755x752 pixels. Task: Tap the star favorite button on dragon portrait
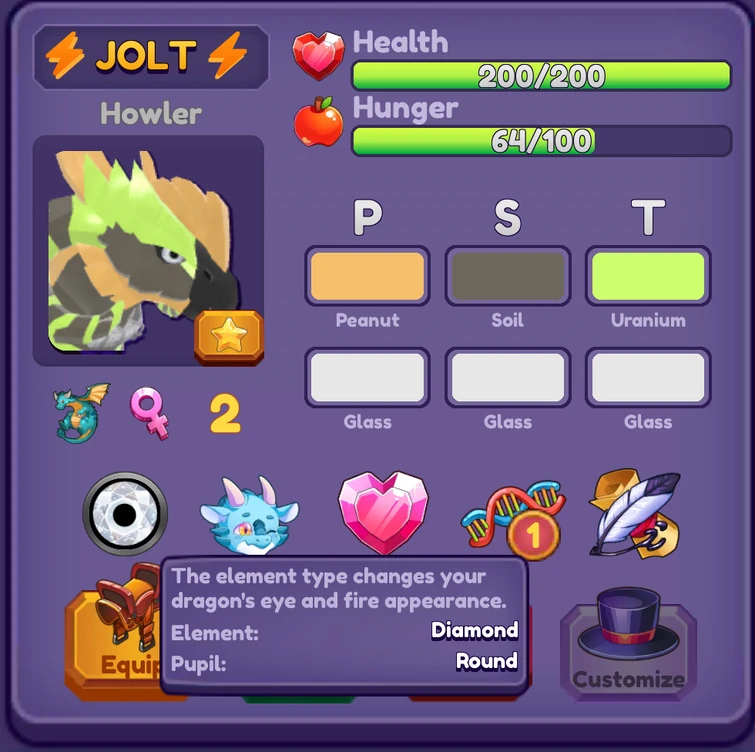point(229,337)
